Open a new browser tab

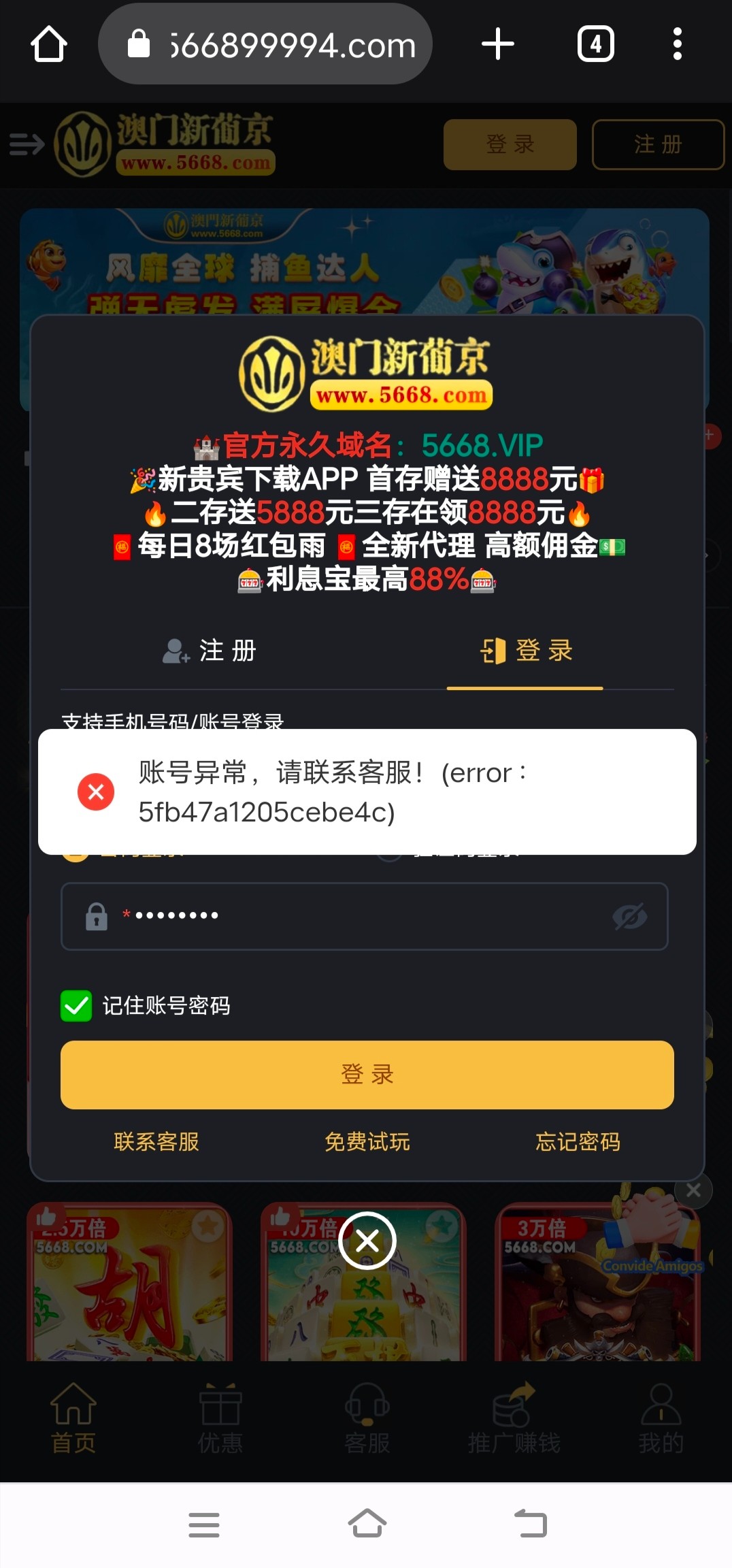pos(497,45)
